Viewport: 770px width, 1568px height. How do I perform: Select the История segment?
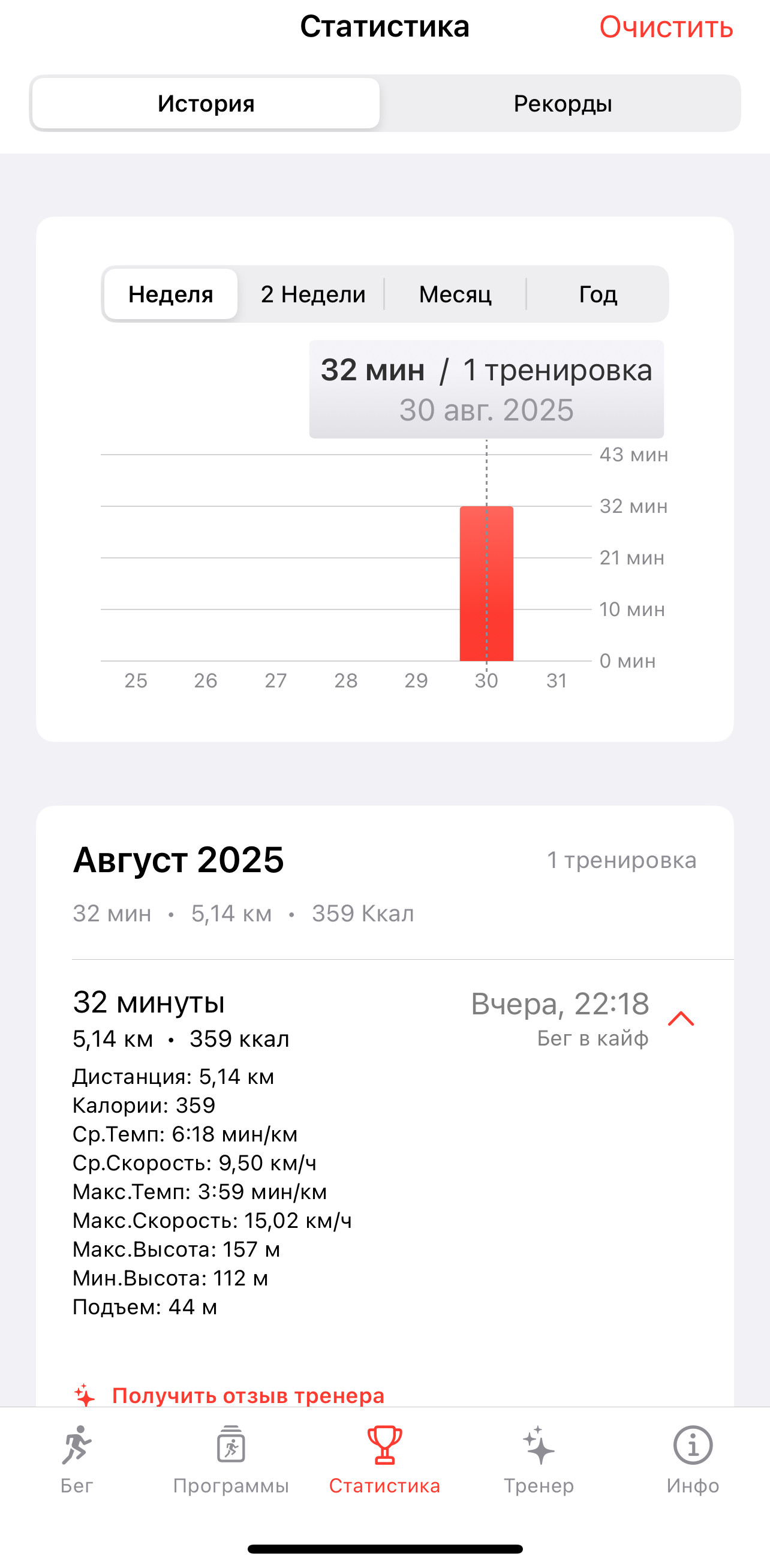pyautogui.click(x=206, y=104)
